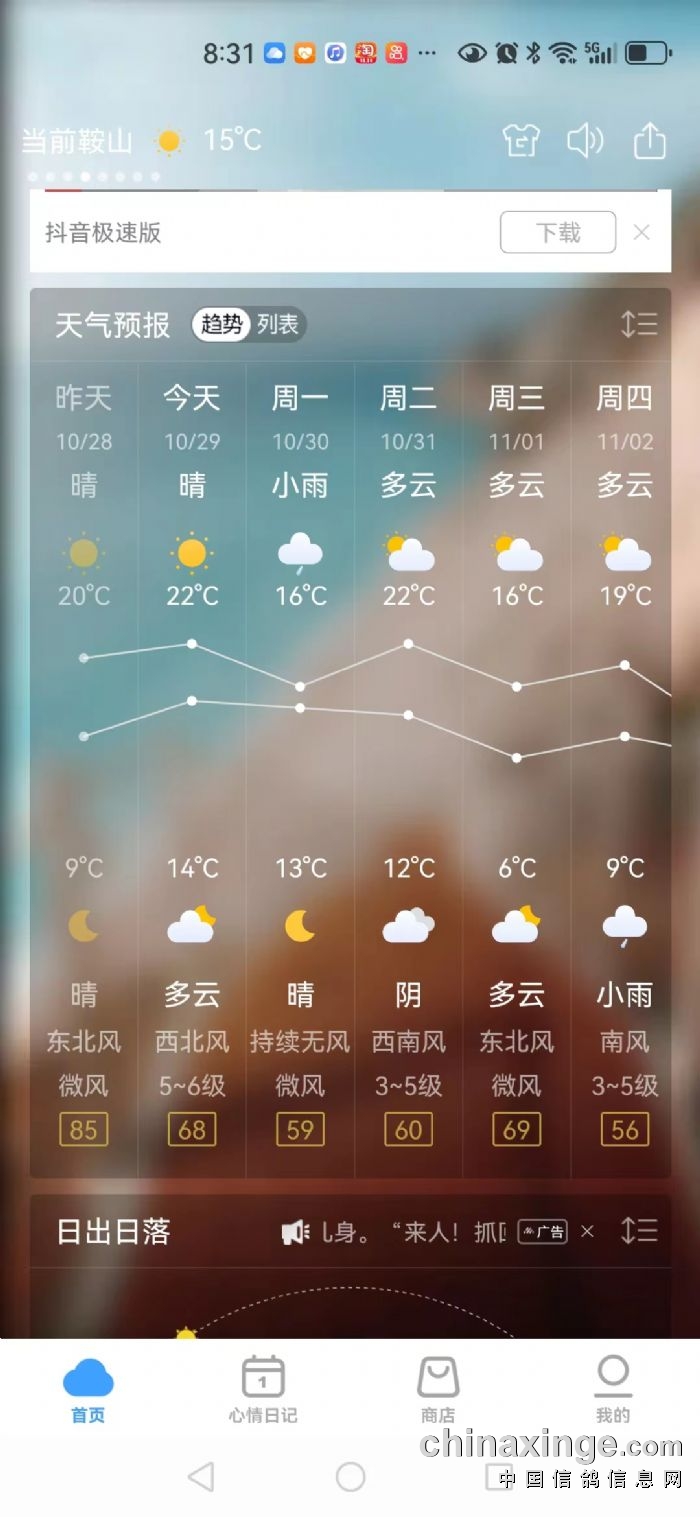Image resolution: width=700 pixels, height=1517 pixels.
Task: Download 抖音极速版 from the banner
Action: pos(557,233)
